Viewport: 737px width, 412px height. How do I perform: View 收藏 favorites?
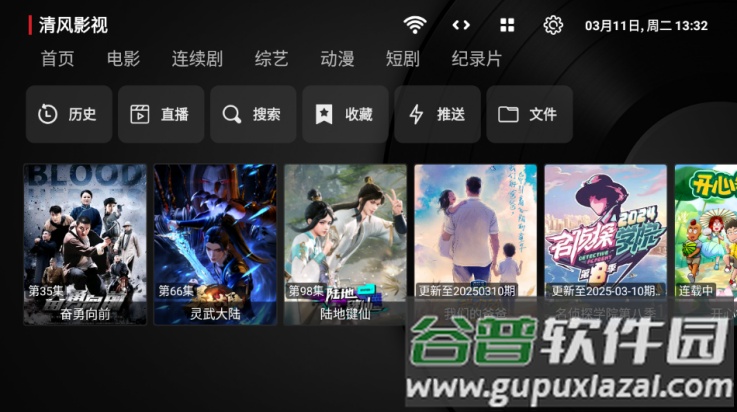click(344, 114)
